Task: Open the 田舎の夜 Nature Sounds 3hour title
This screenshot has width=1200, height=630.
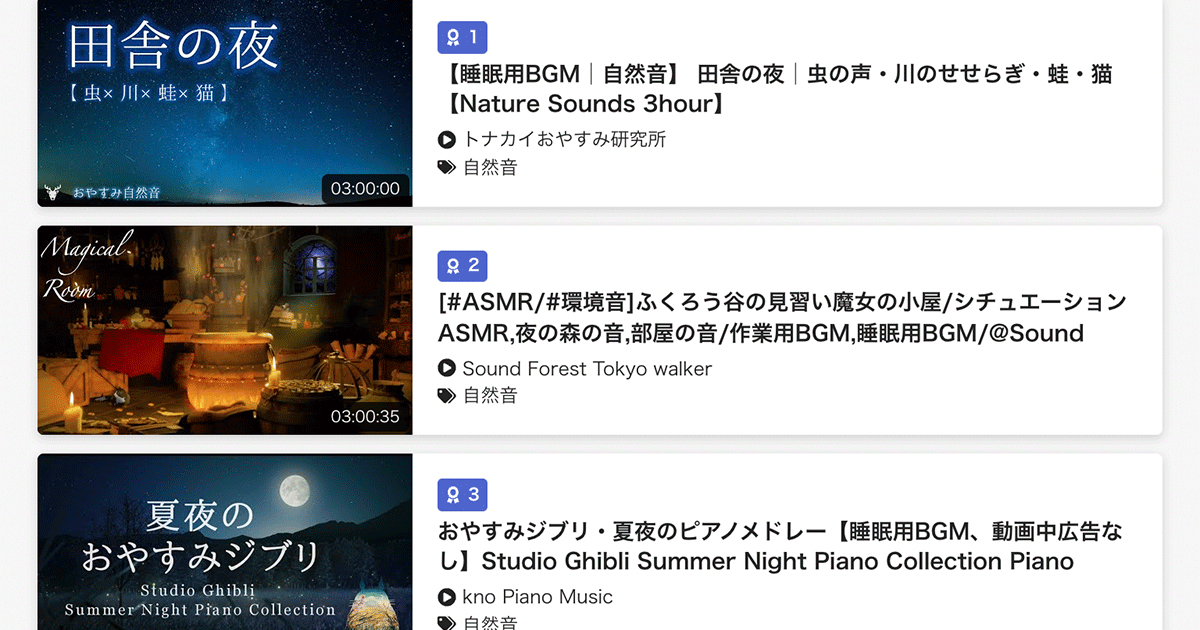Action: [x=775, y=89]
